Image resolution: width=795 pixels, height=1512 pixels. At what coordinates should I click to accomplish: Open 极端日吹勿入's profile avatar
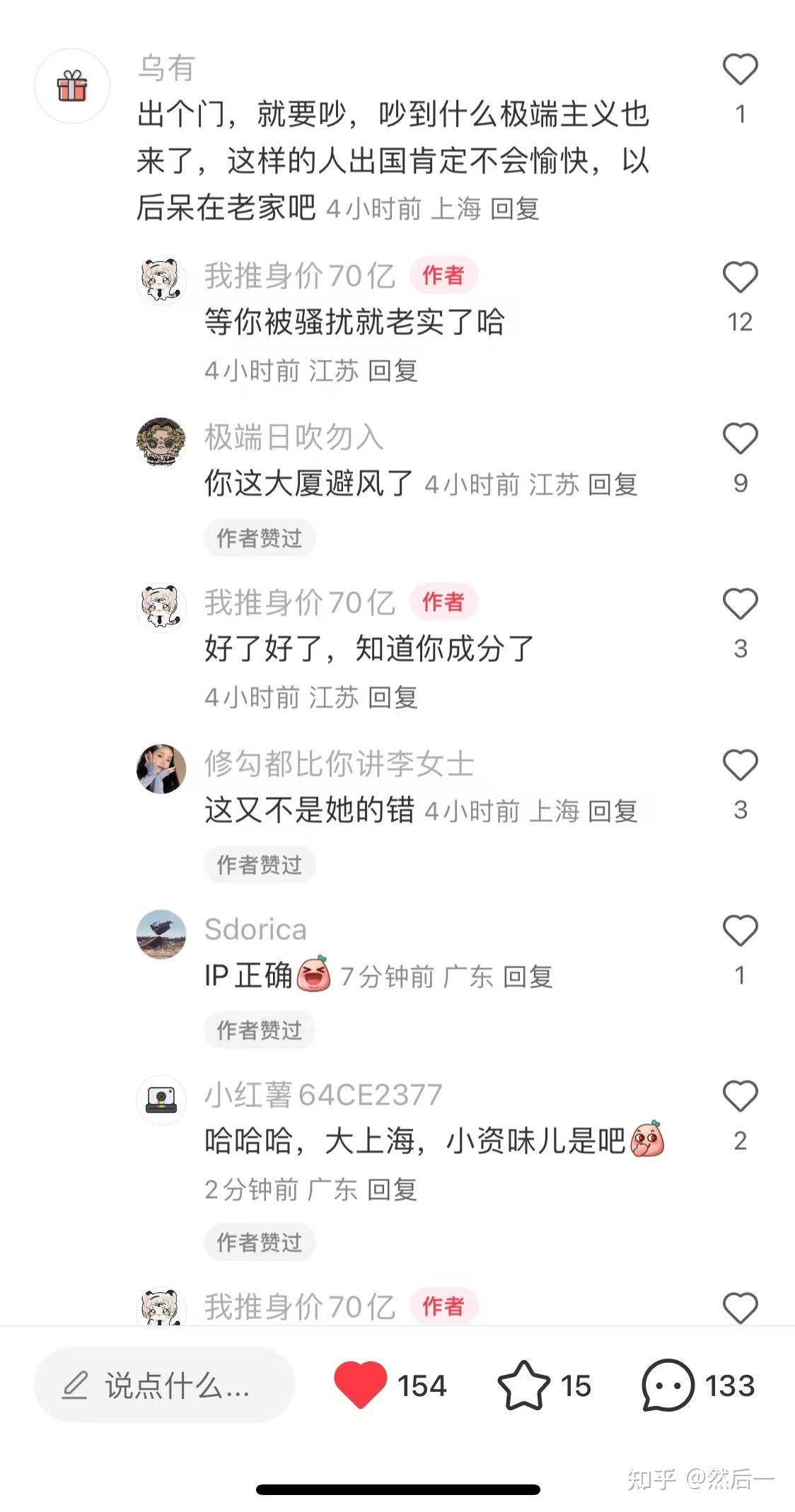[x=161, y=442]
